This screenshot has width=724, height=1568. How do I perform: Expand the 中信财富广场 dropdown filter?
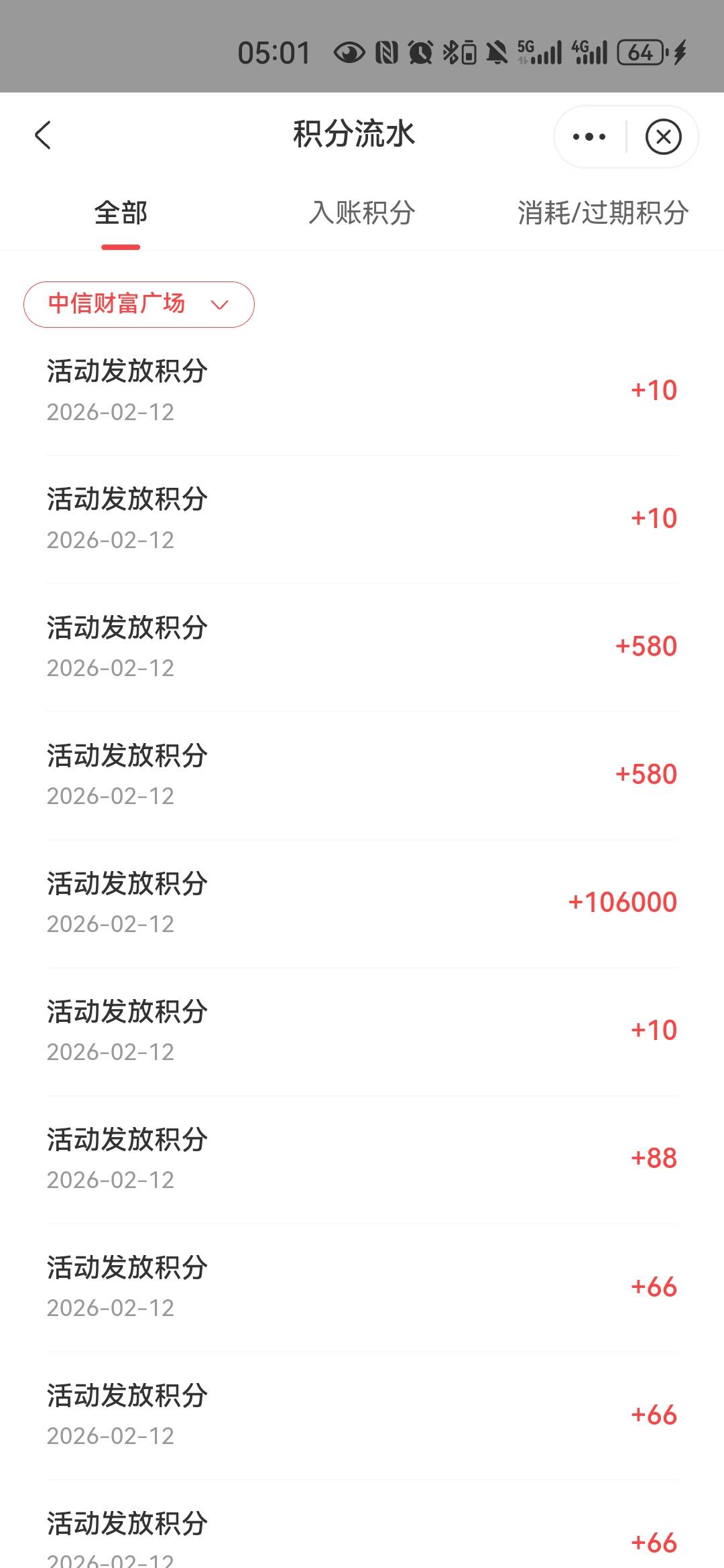(x=139, y=304)
